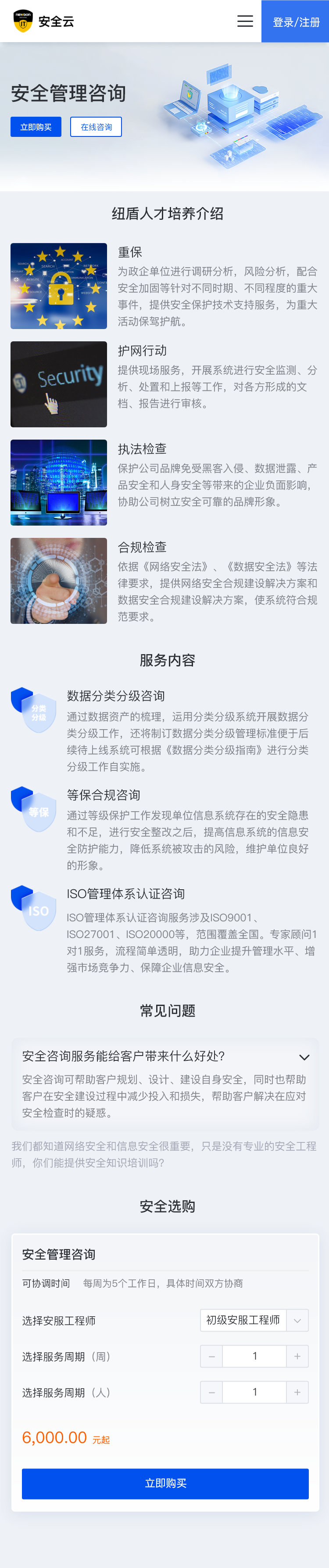
Task: Decrease 选择服务周期（周） by one
Action: (211, 1356)
